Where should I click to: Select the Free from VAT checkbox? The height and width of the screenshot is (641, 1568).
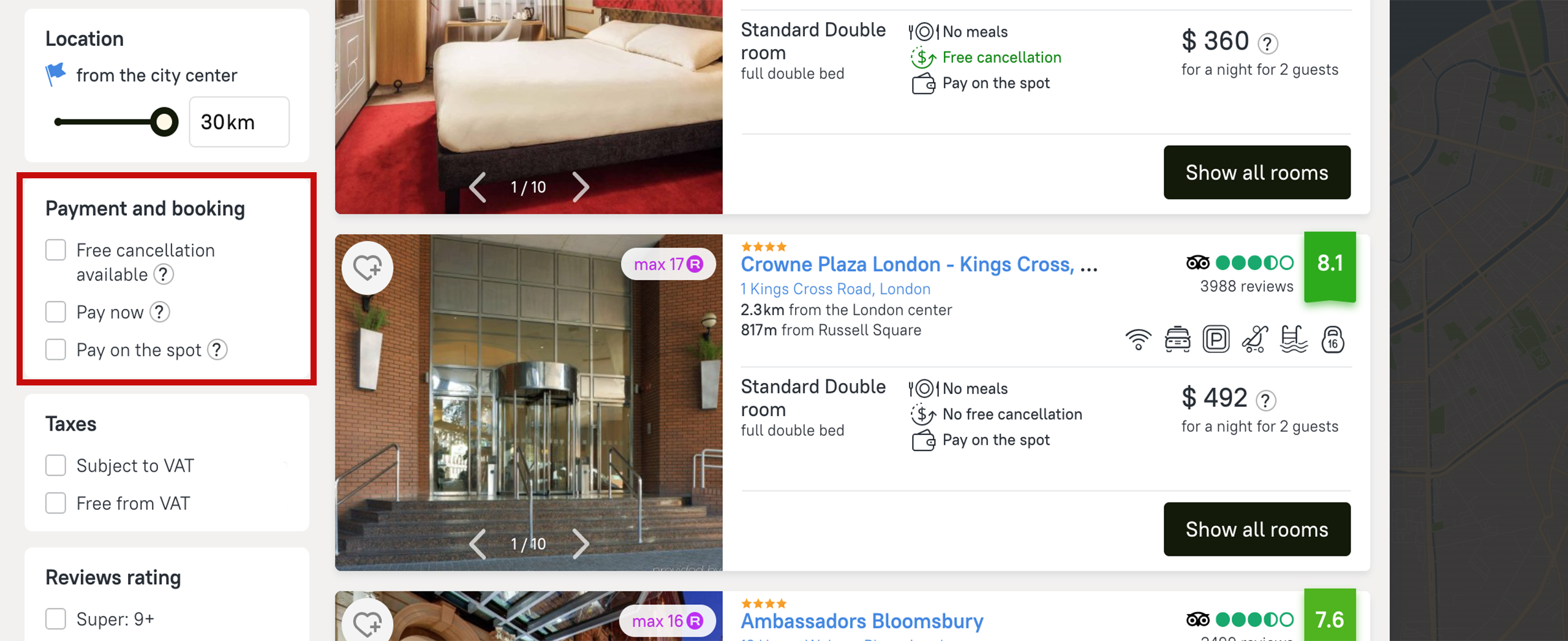click(x=56, y=503)
